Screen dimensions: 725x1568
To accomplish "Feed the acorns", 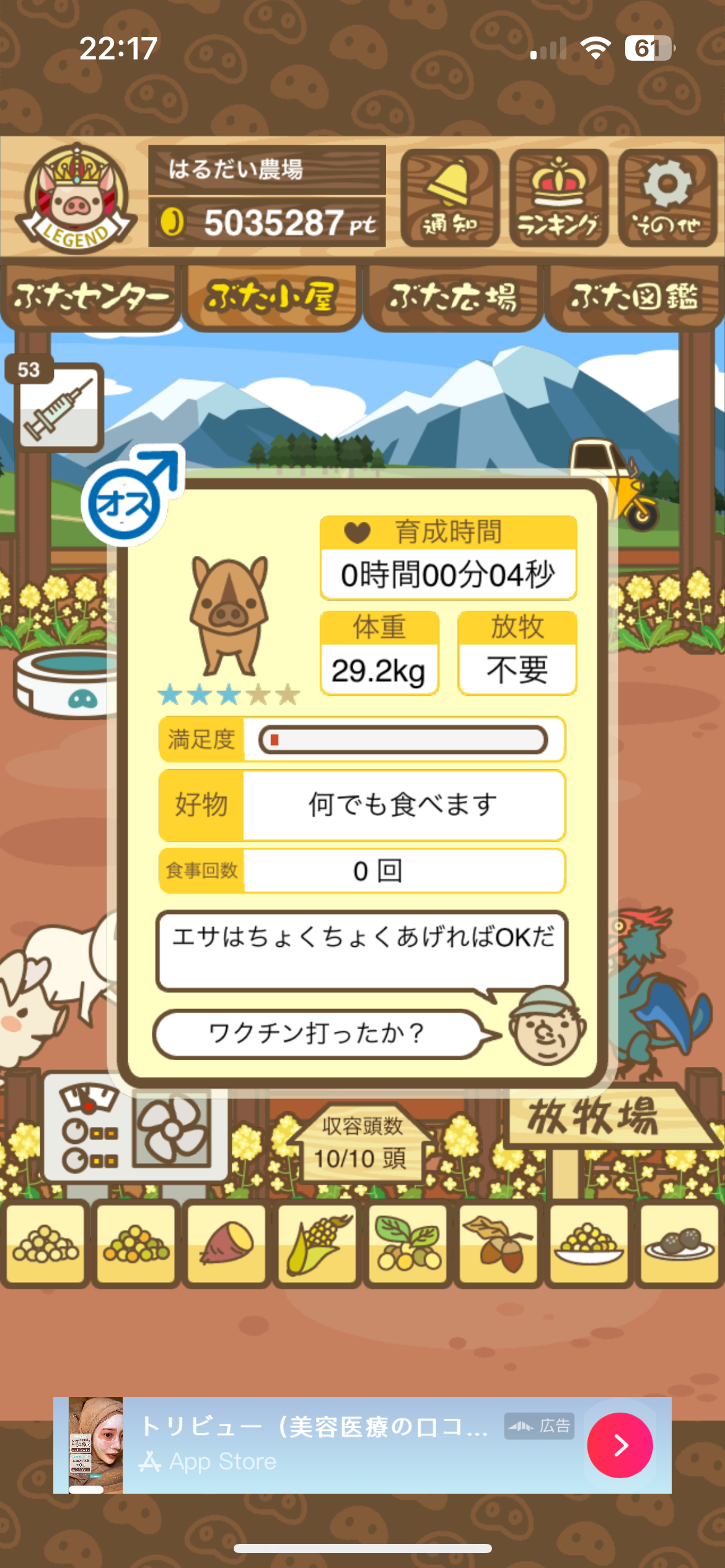I will [x=498, y=1242].
